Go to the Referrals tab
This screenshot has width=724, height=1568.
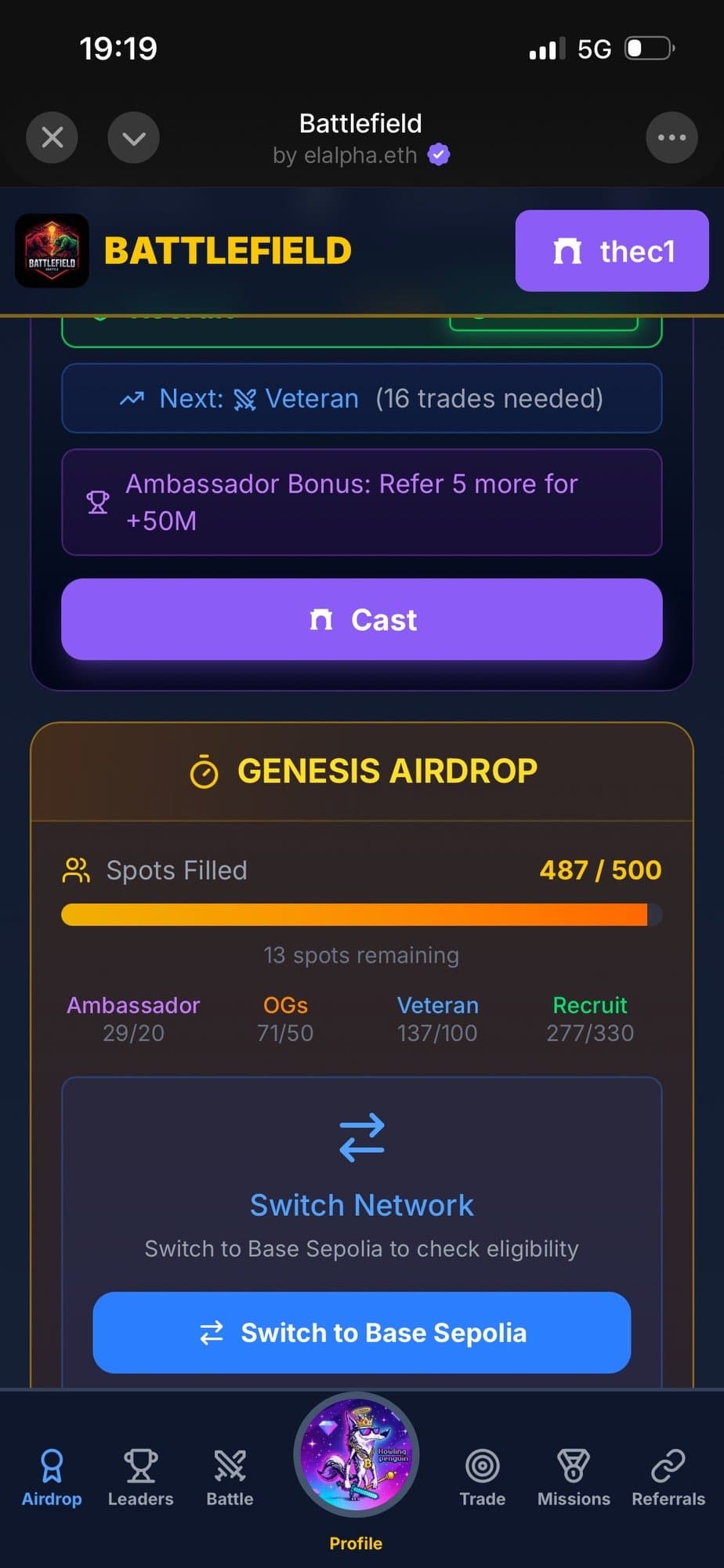pyautogui.click(x=668, y=1477)
